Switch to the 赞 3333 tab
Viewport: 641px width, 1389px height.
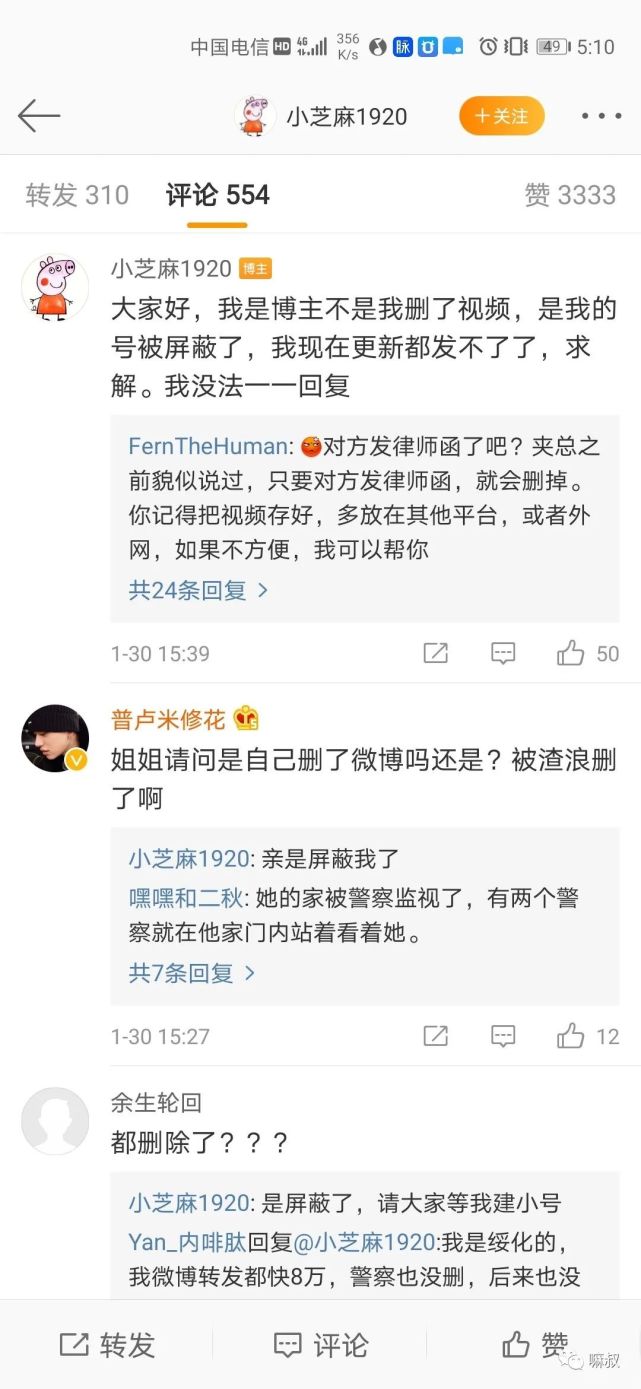(x=570, y=195)
